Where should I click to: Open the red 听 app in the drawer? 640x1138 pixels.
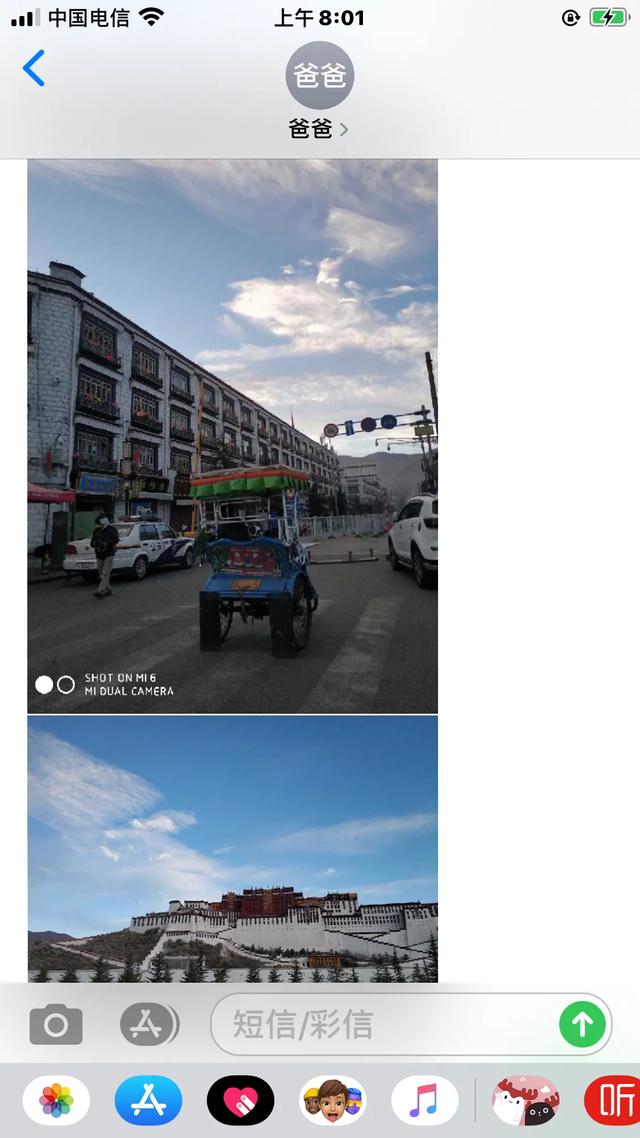(612, 1101)
